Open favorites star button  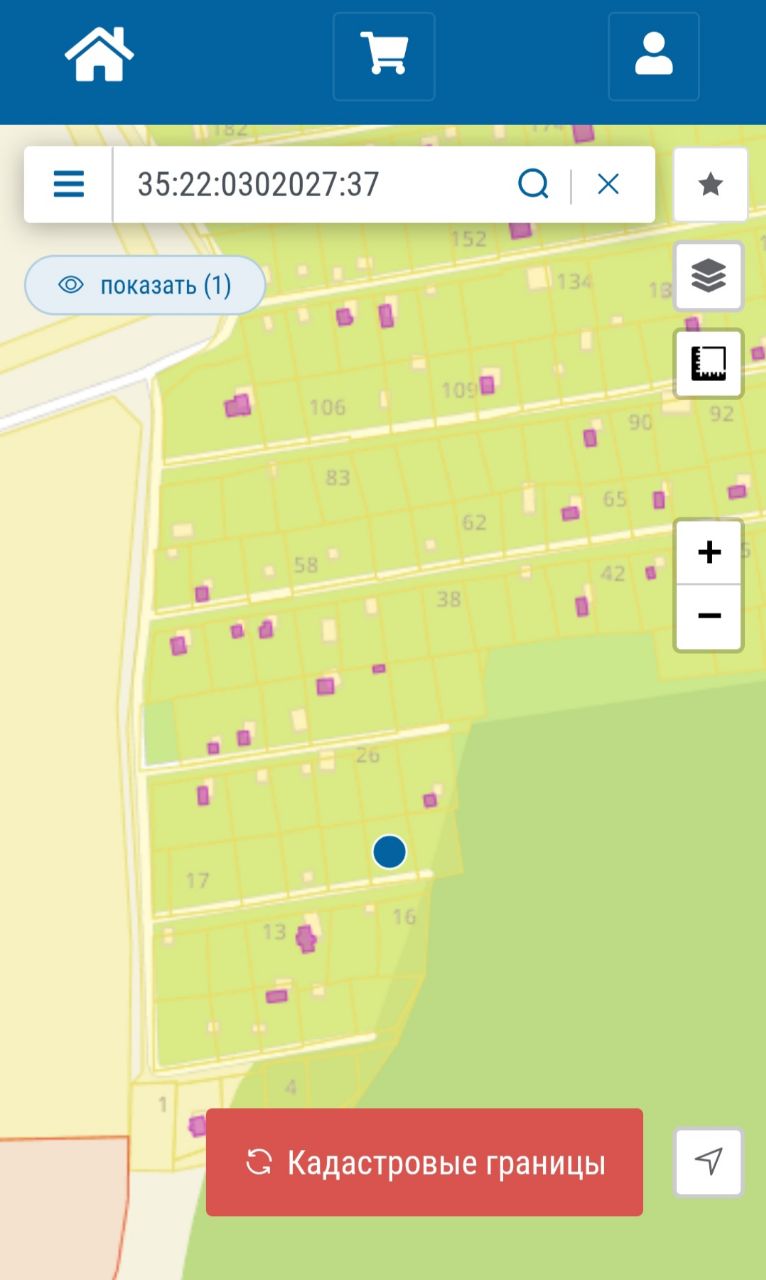[x=710, y=184]
